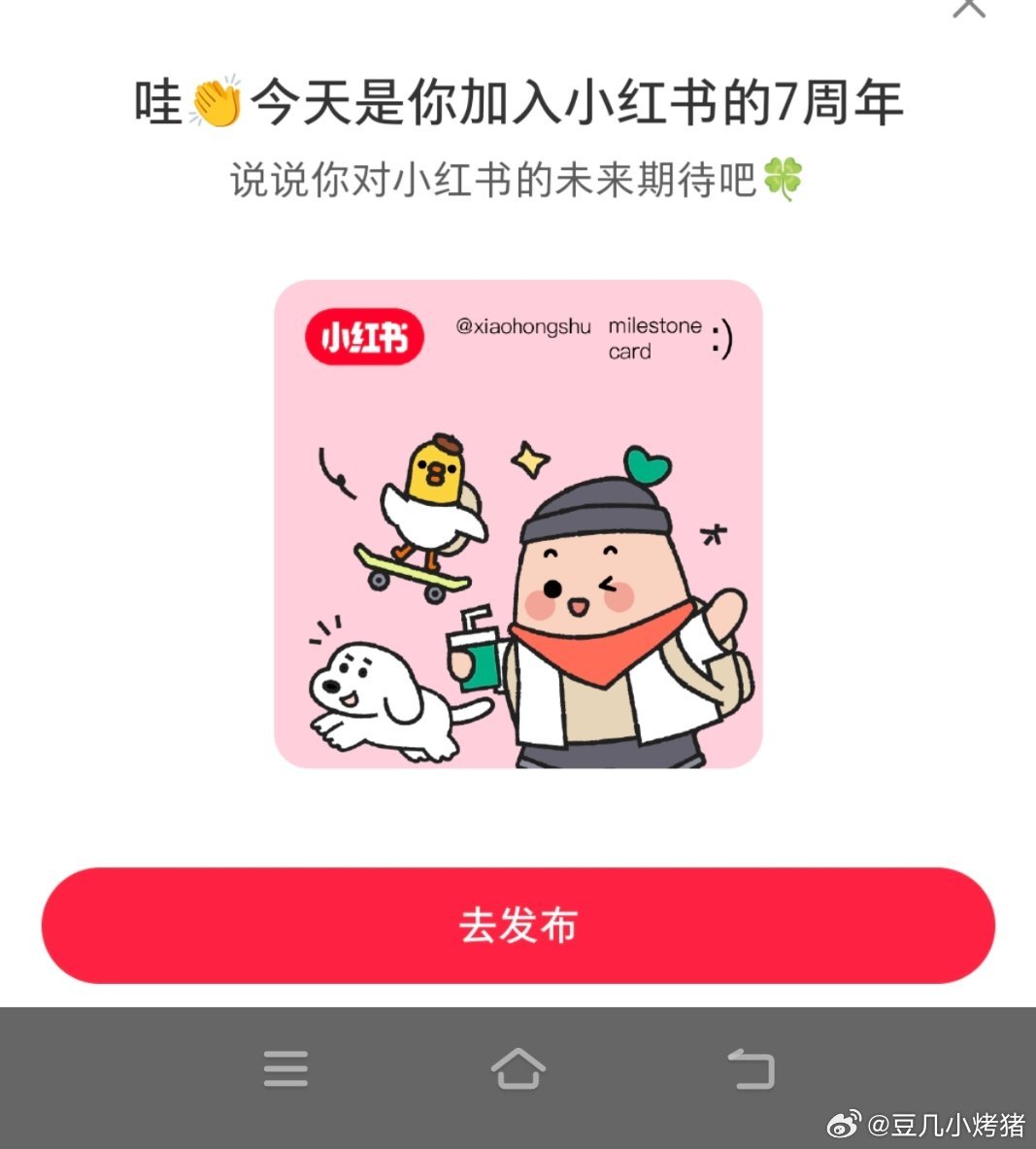This screenshot has width=1036, height=1149.
Task: Close the anniversary popup with the X
Action: [970, 10]
